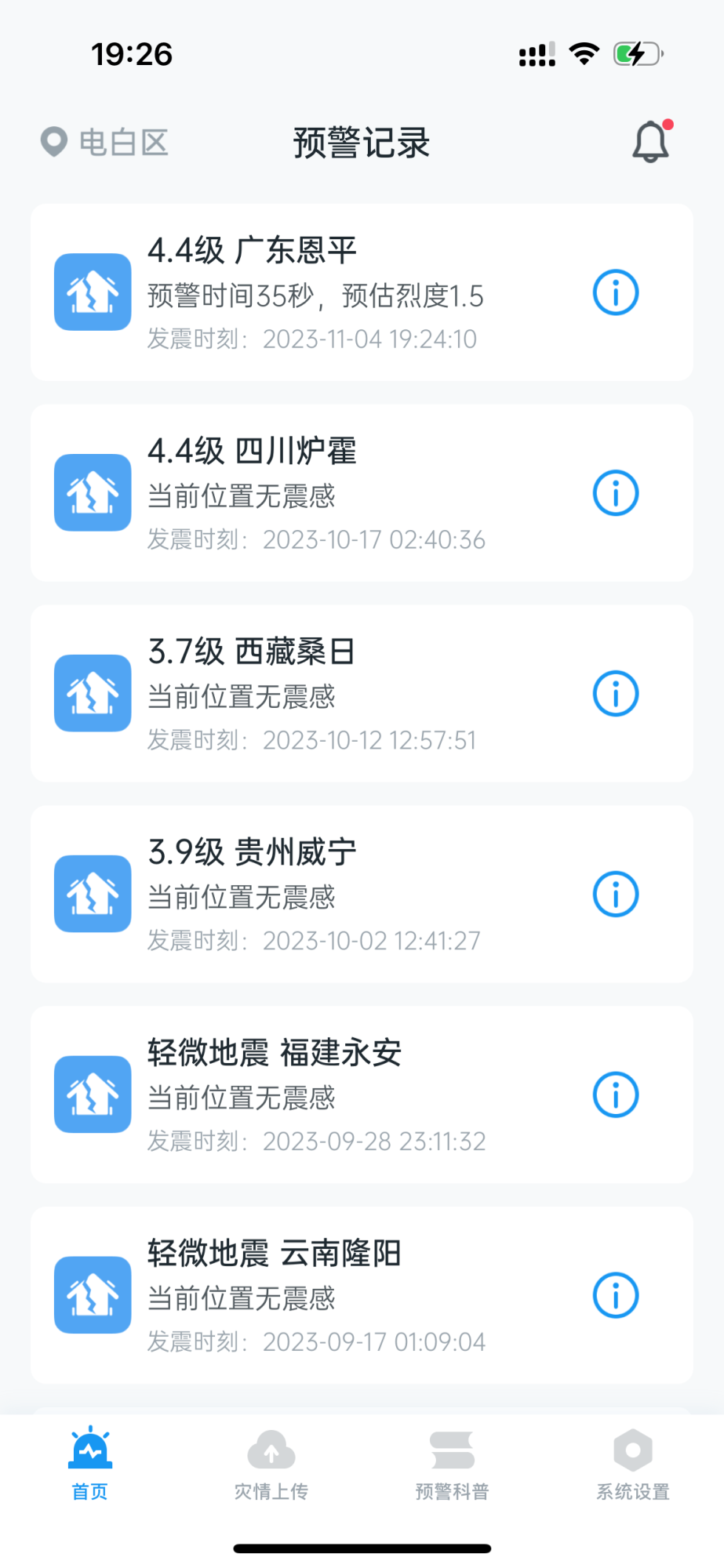724x1568 pixels.
Task: Show info for 云南隆阳 earthquake
Action: pos(616,1296)
